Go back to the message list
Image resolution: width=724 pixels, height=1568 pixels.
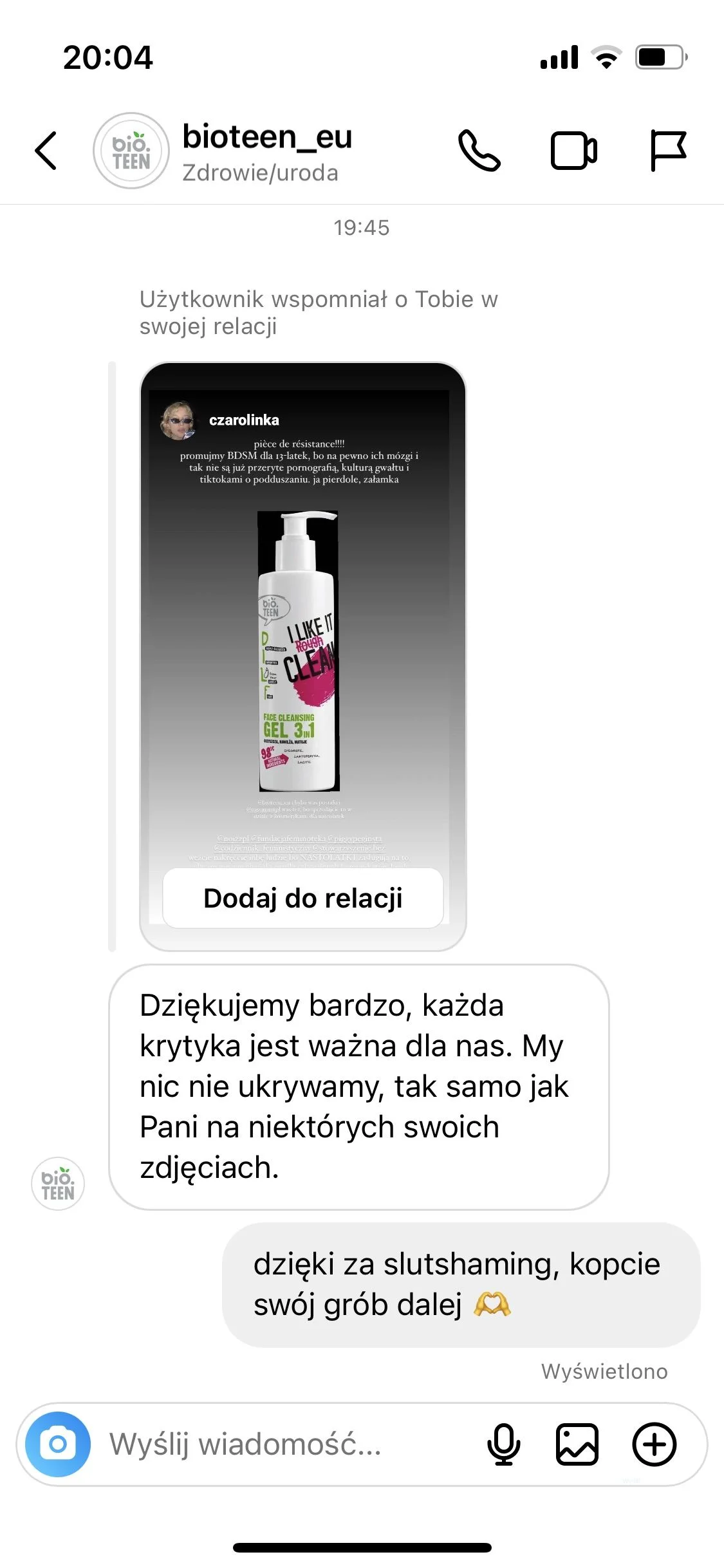point(46,151)
